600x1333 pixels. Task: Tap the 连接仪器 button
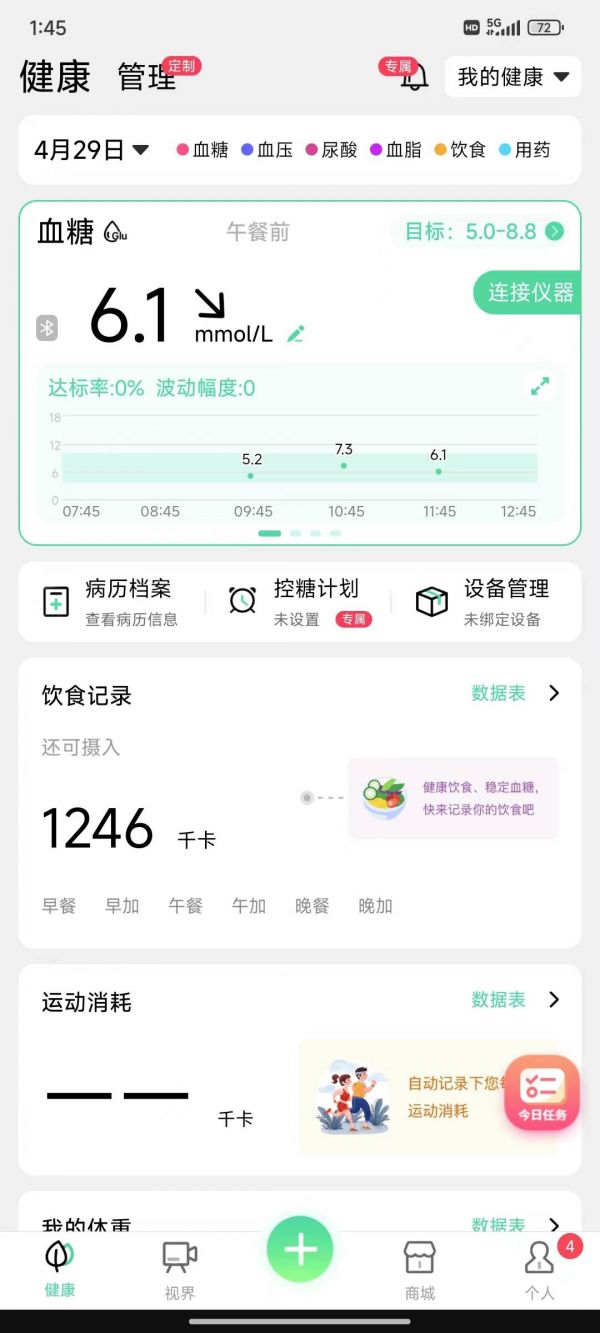point(529,292)
